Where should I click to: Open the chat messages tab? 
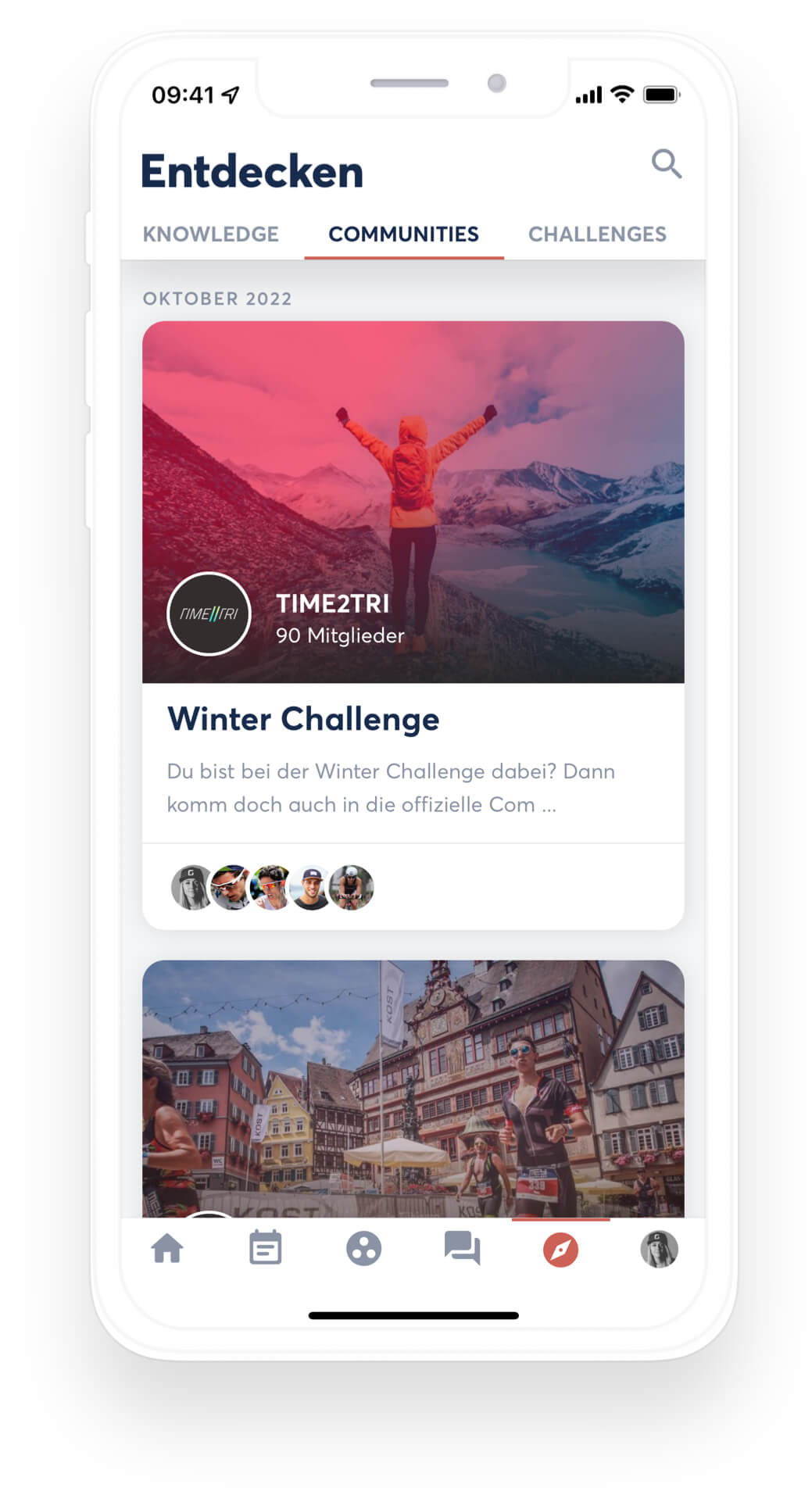coord(462,1249)
